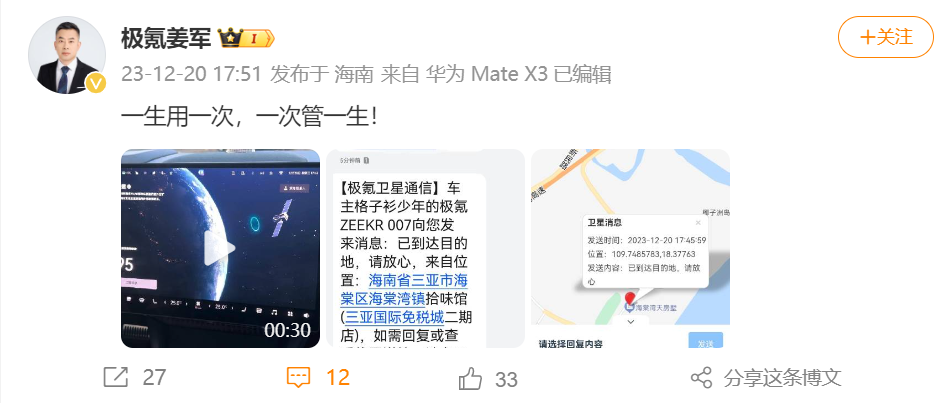
Task: Play the 00:30 satellite video
Action: coord(220,248)
